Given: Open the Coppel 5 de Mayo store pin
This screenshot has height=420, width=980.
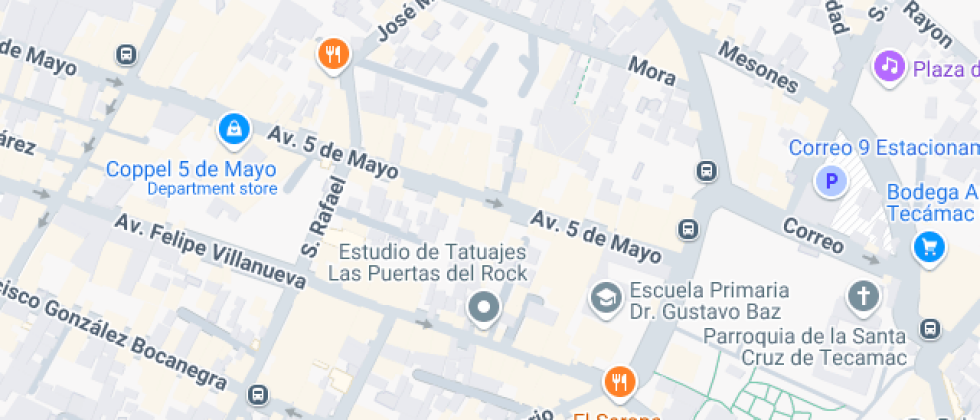Looking at the screenshot, I should coord(233,128).
